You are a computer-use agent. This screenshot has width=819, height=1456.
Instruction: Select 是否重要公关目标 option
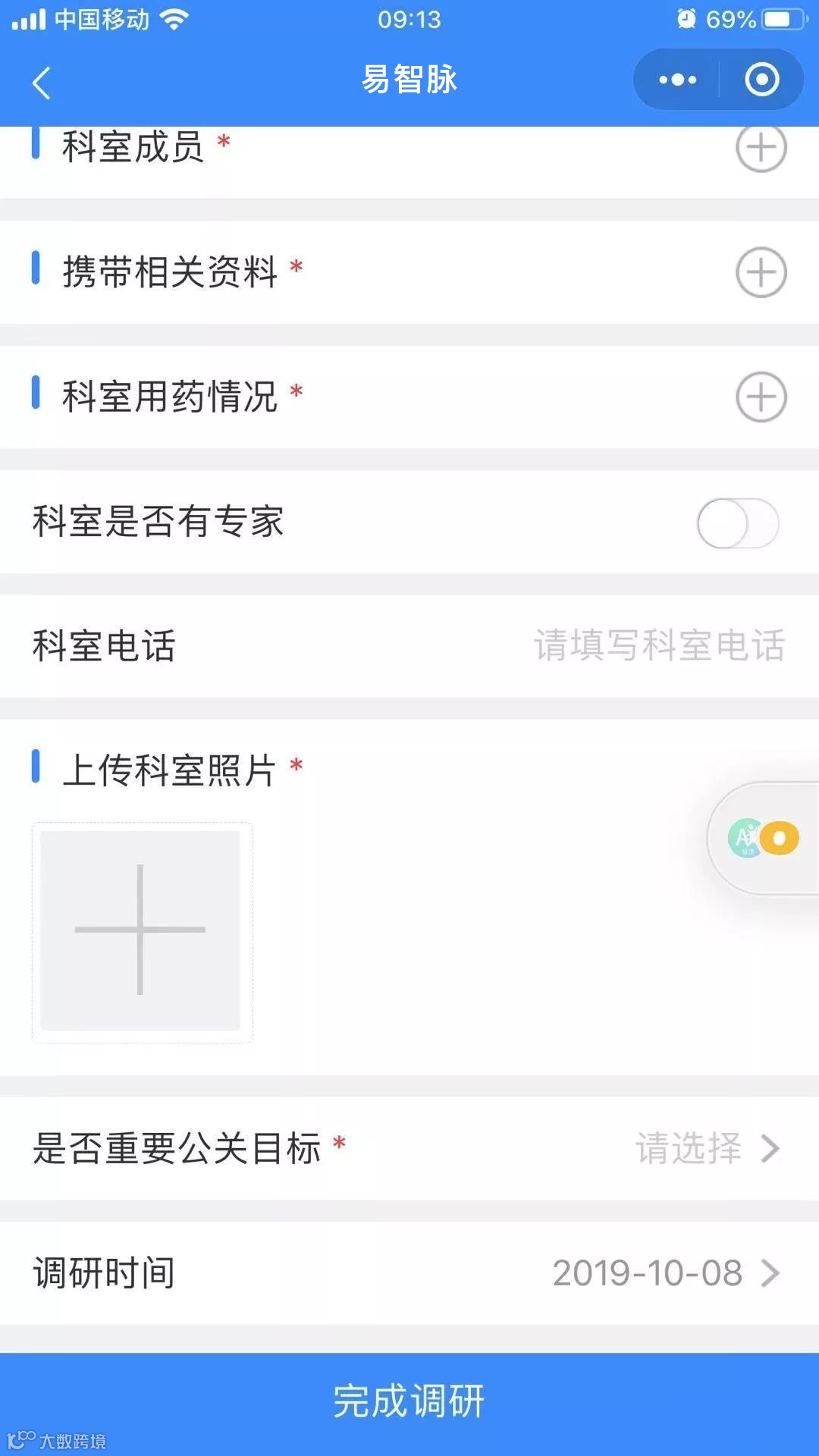[705, 1149]
